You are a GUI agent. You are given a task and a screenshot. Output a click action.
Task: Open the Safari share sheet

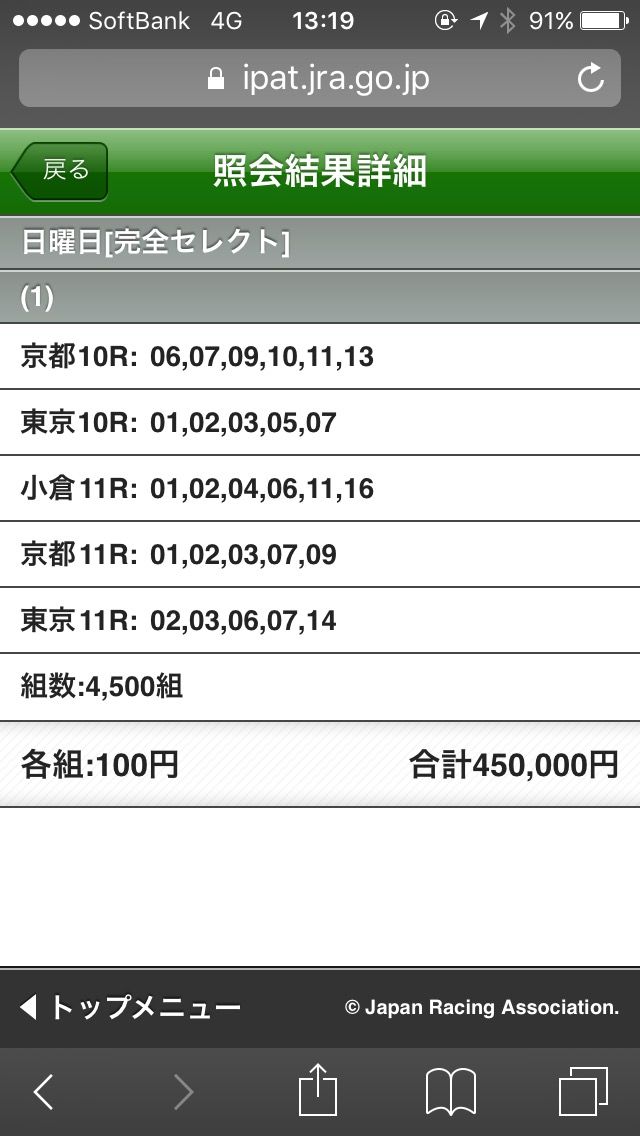[x=318, y=1090]
